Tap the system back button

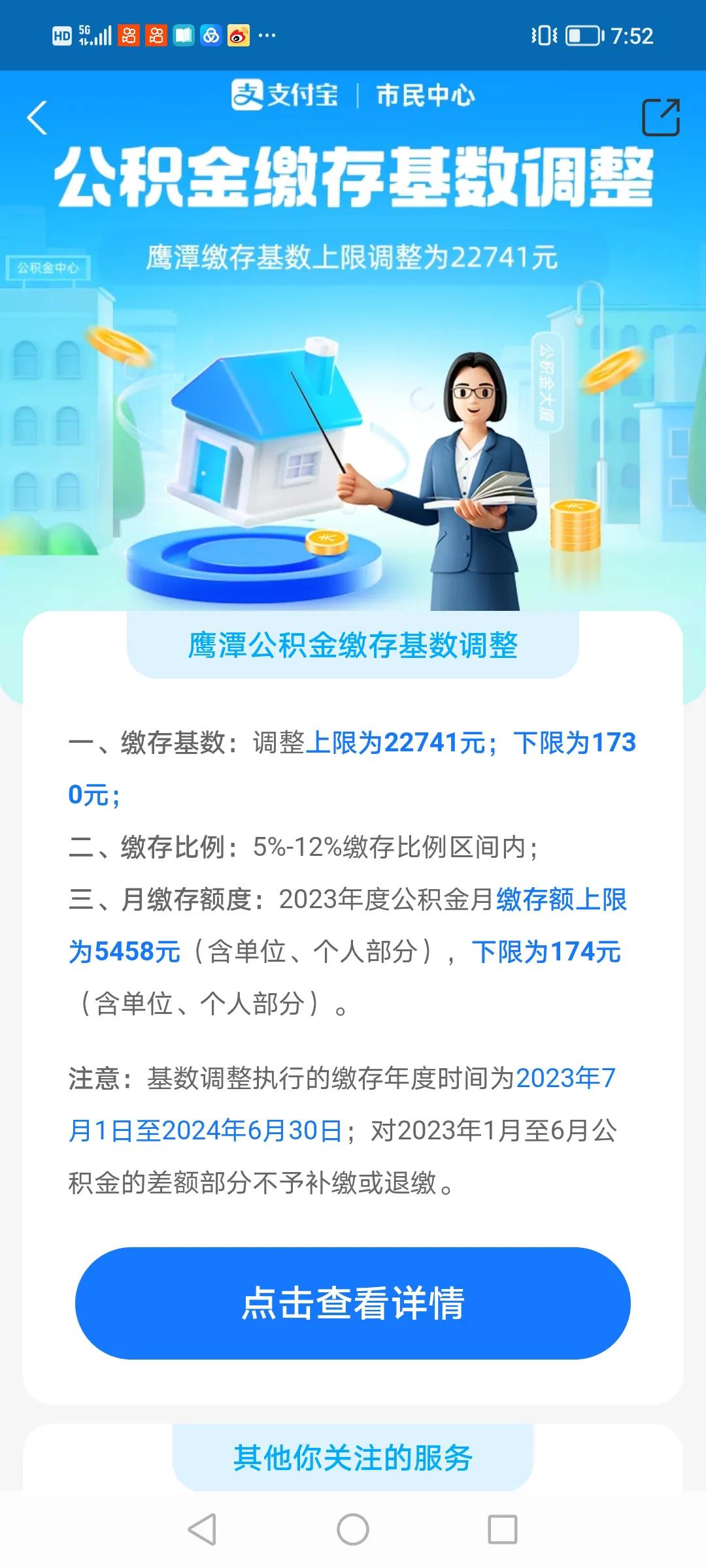pyautogui.click(x=202, y=1530)
